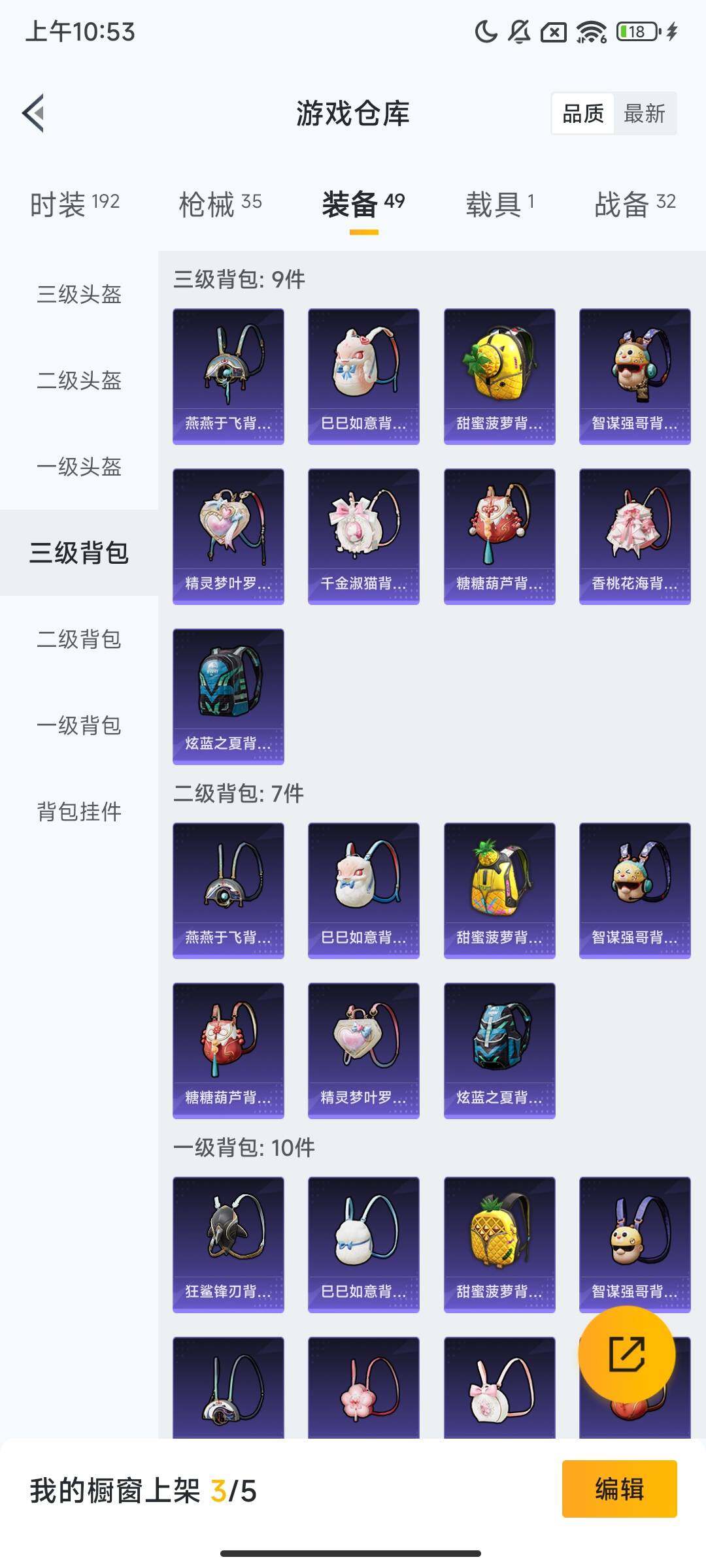The height and width of the screenshot is (1568, 706).
Task: Tap the back arrow to leave 游戏仓库
Action: 32,112
